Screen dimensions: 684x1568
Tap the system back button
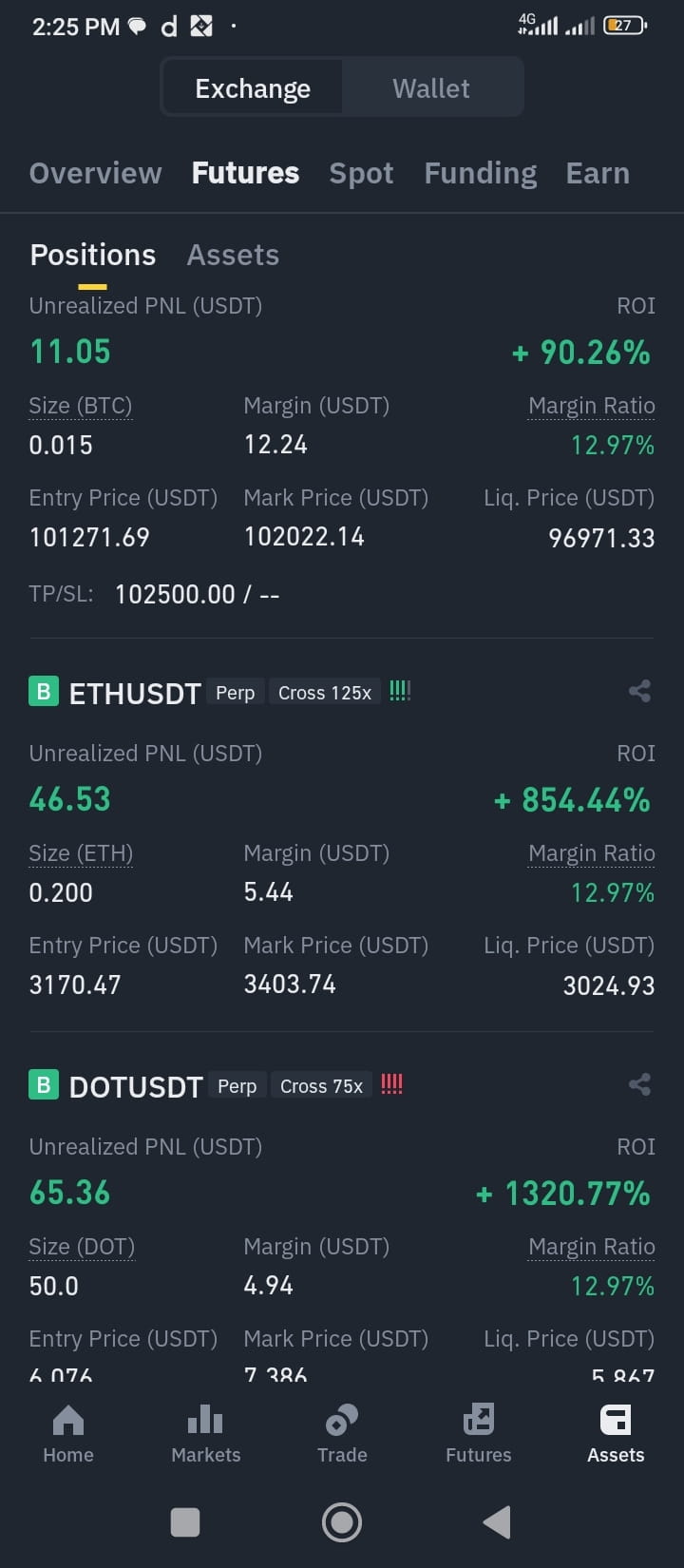point(497,1522)
